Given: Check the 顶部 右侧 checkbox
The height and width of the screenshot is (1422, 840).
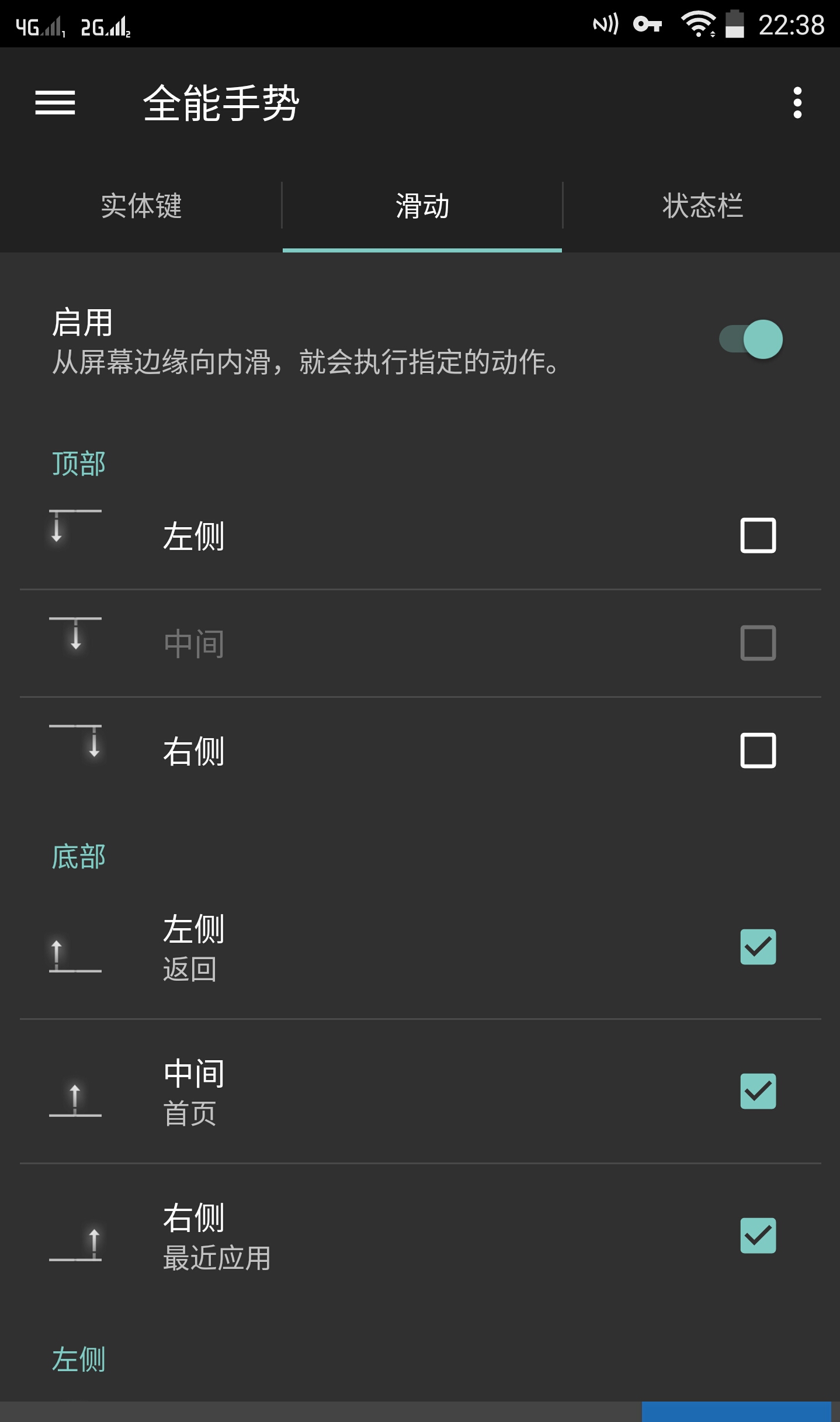Looking at the screenshot, I should [758, 750].
